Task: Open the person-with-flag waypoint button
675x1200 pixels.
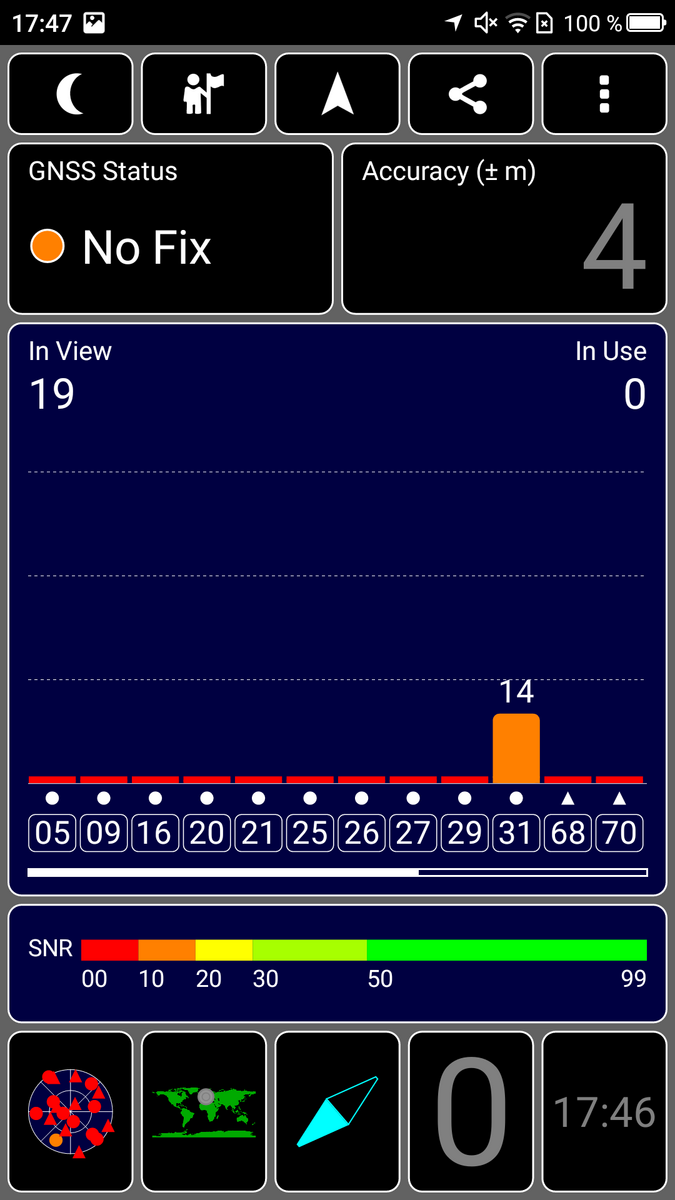Action: [204, 94]
